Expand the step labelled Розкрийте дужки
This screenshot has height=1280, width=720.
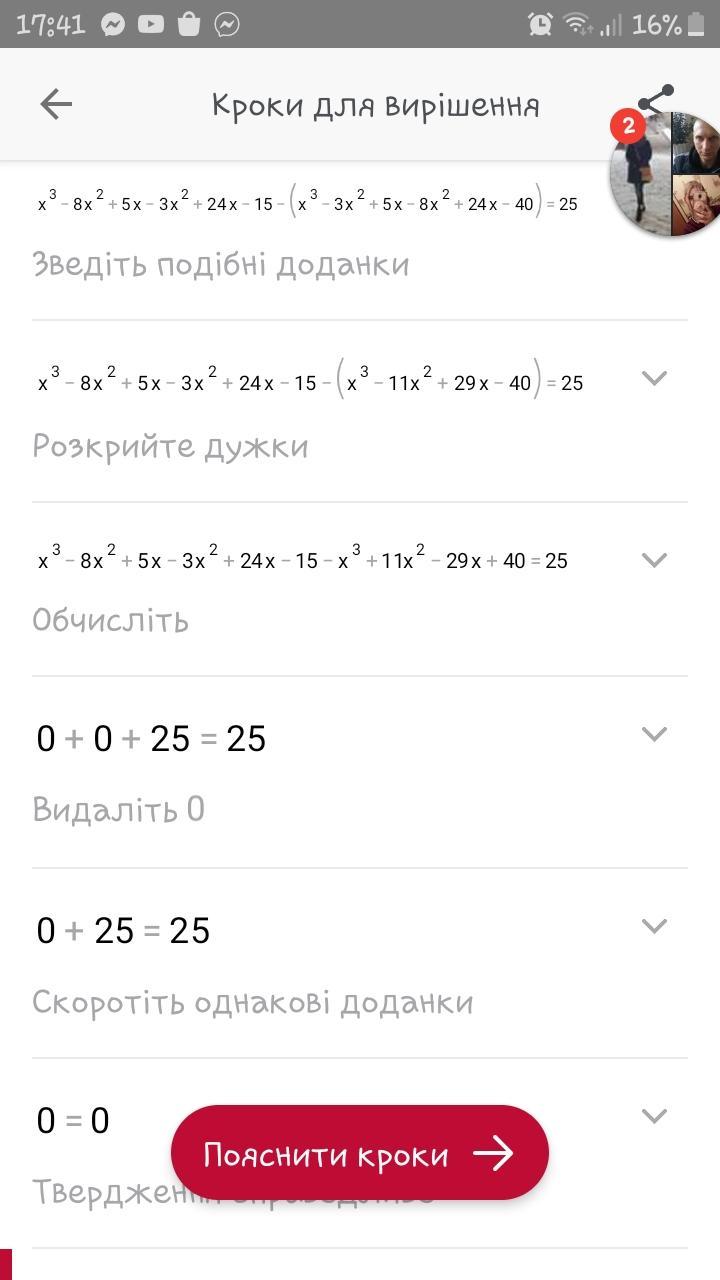click(654, 378)
